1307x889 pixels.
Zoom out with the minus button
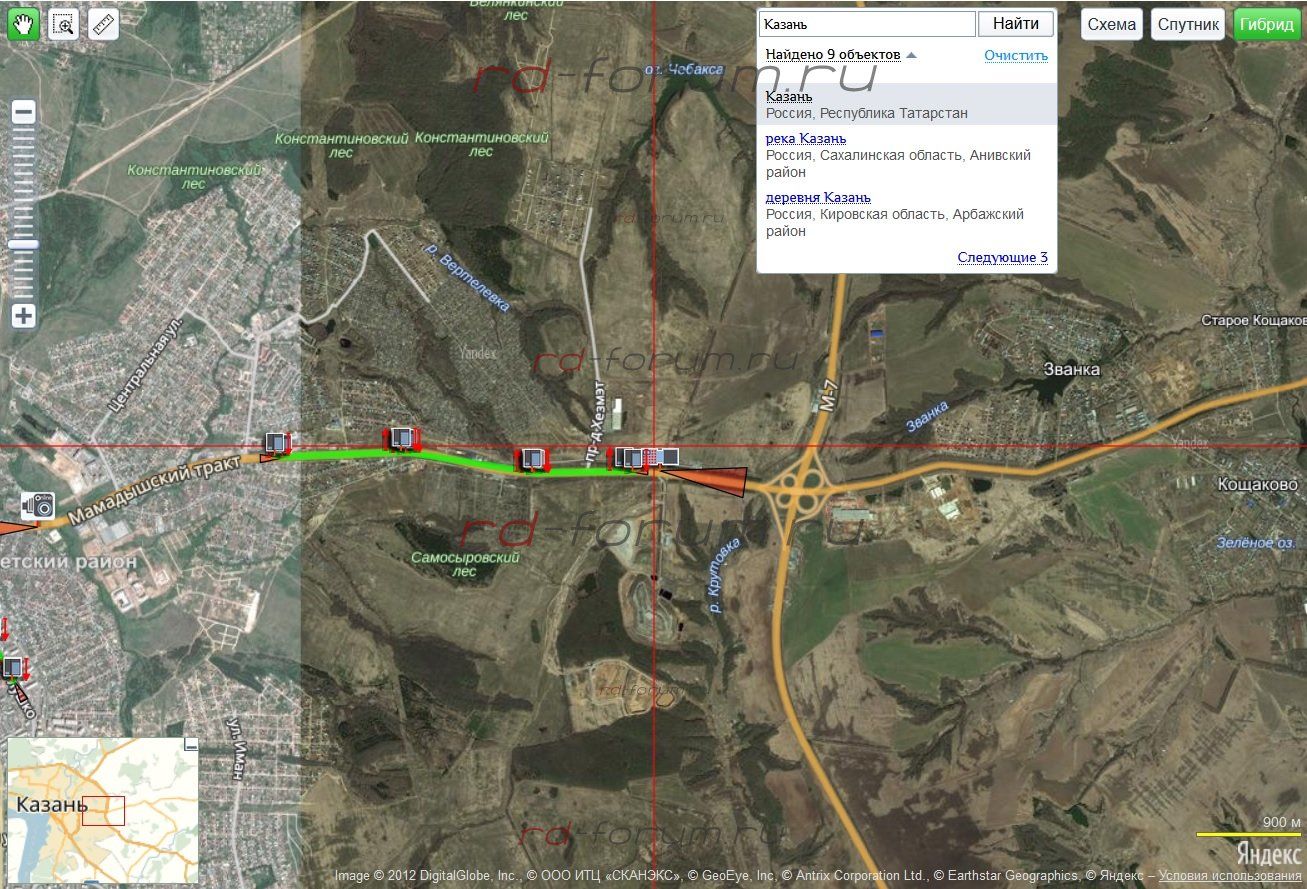point(23,113)
